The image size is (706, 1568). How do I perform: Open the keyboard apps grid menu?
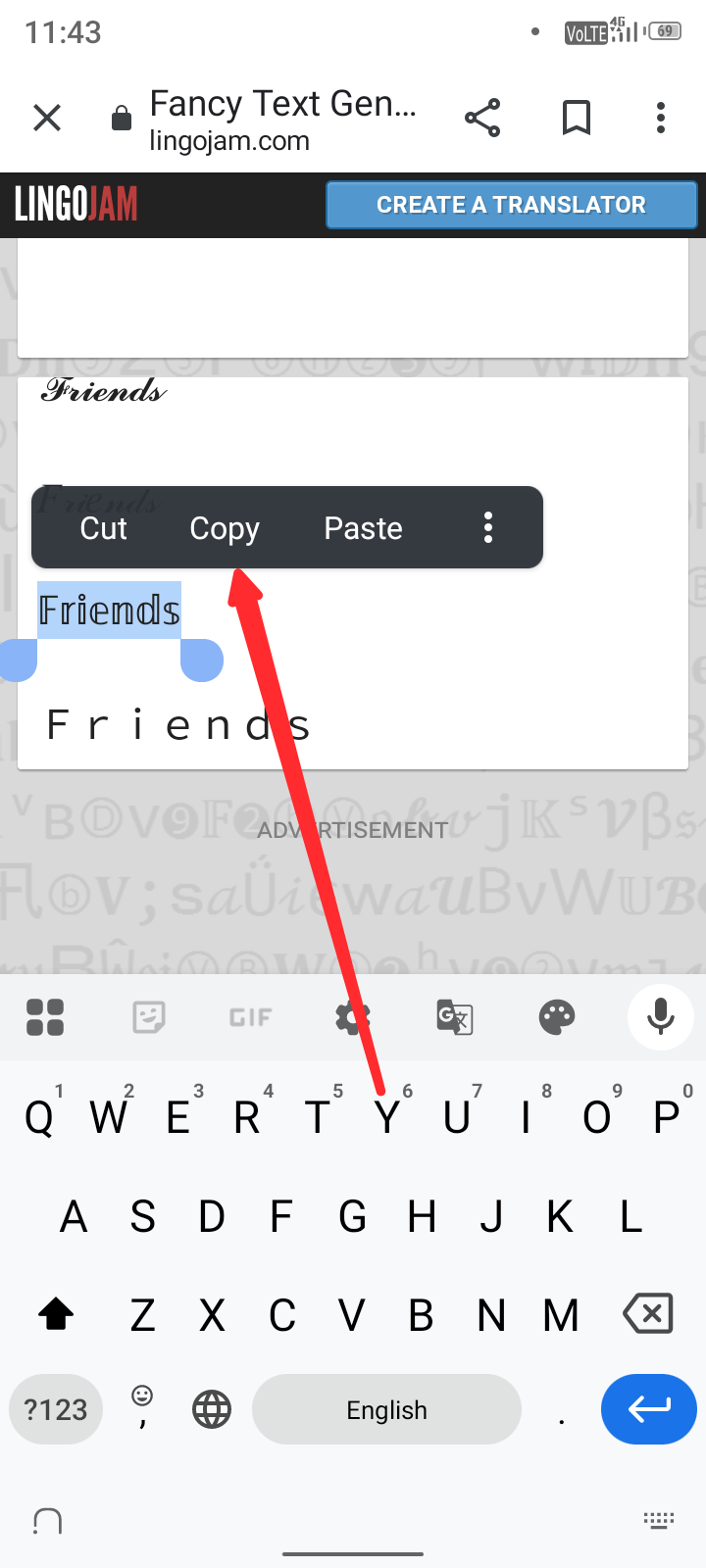pyautogui.click(x=45, y=1017)
